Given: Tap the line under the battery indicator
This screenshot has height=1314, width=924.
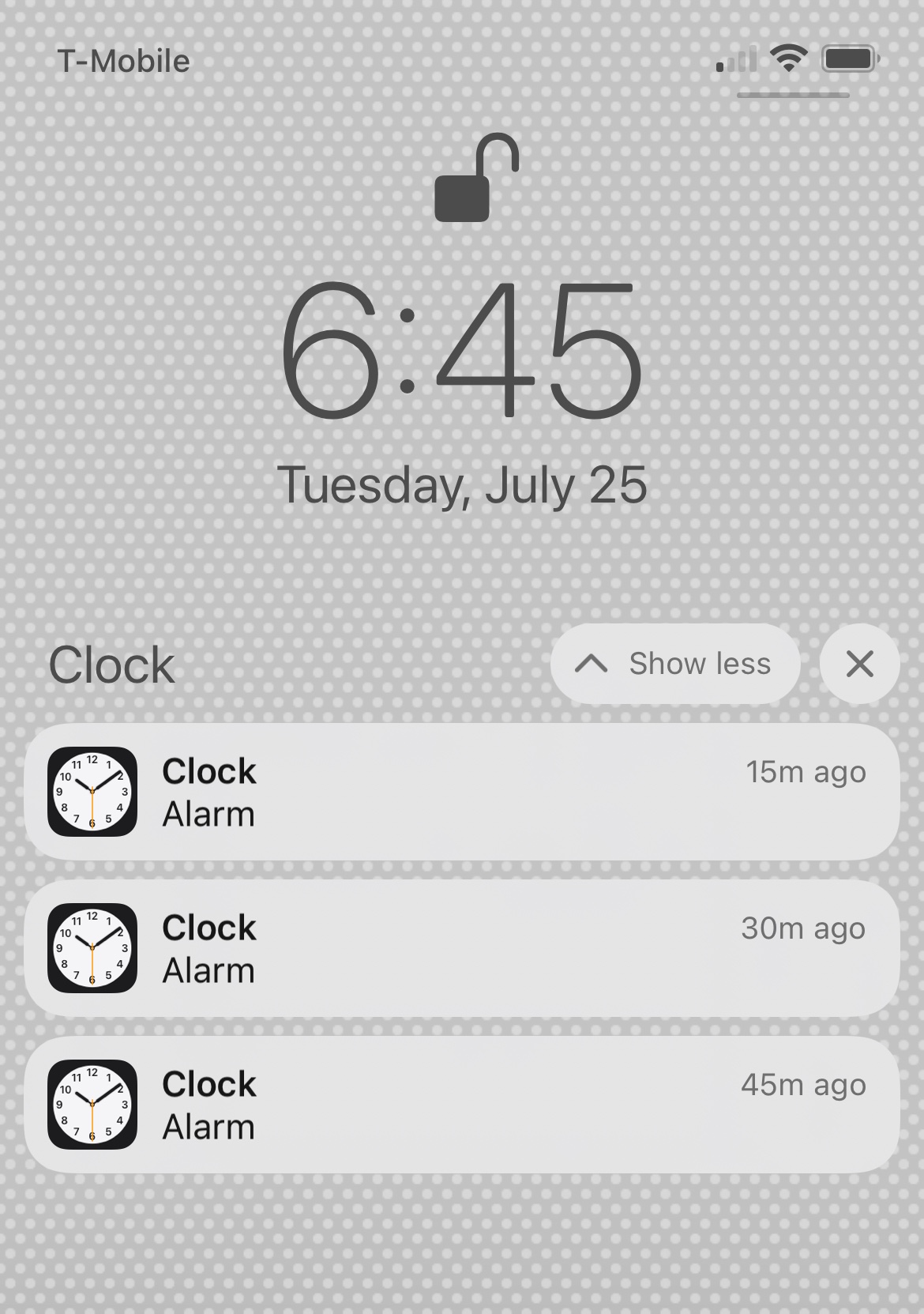Looking at the screenshot, I should (791, 96).
